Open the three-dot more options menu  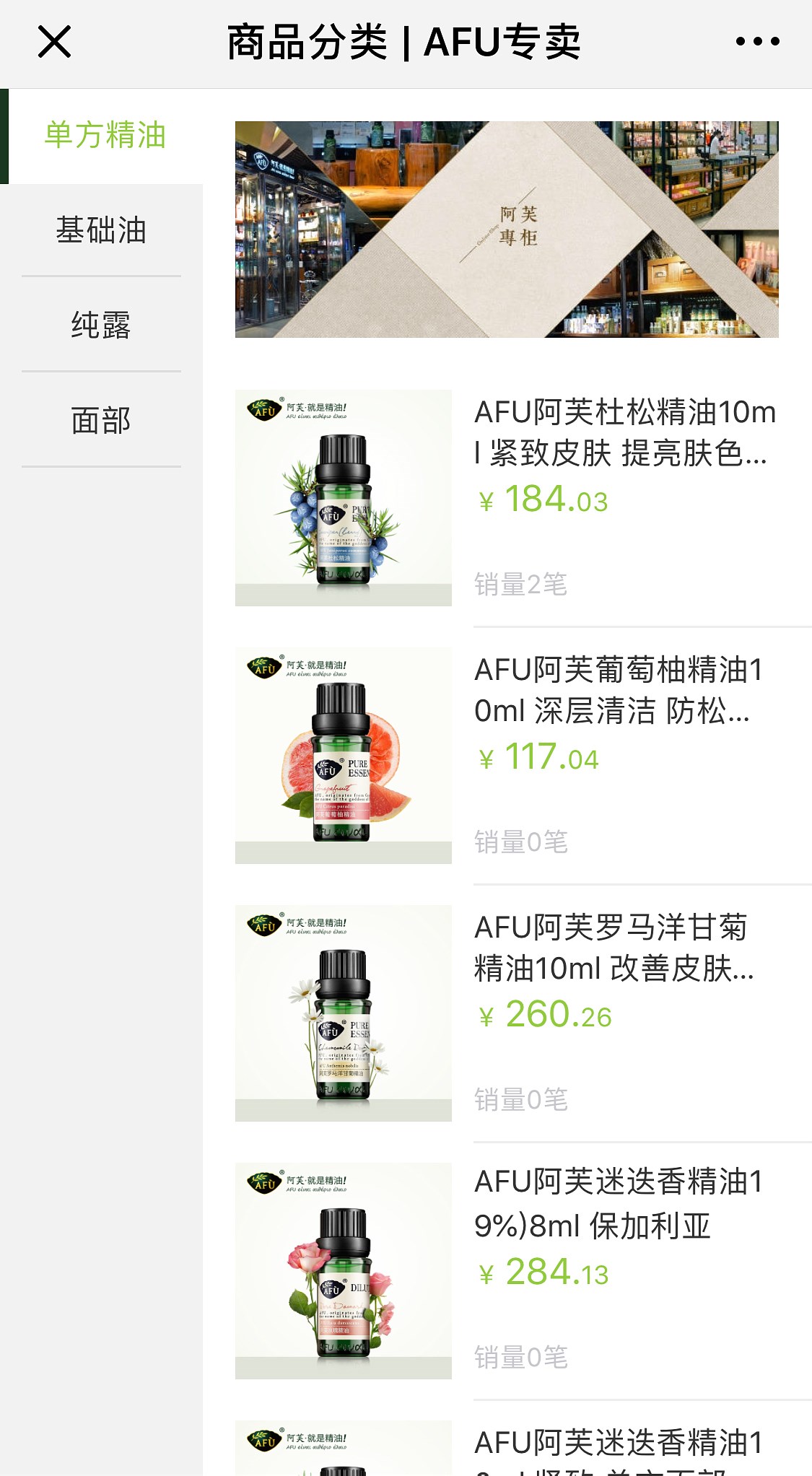pyautogui.click(x=757, y=42)
